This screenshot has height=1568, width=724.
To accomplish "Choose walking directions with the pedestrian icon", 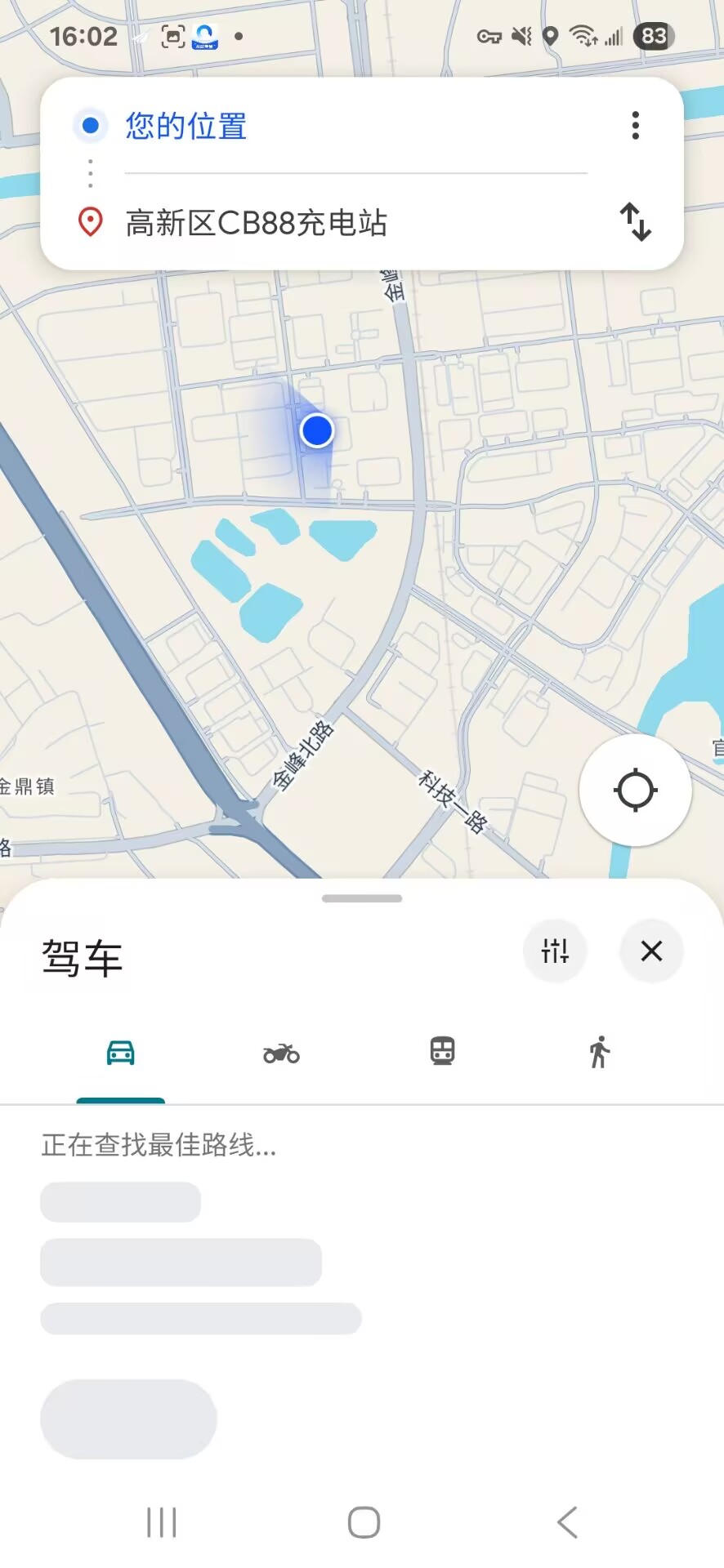I will pyautogui.click(x=599, y=1053).
